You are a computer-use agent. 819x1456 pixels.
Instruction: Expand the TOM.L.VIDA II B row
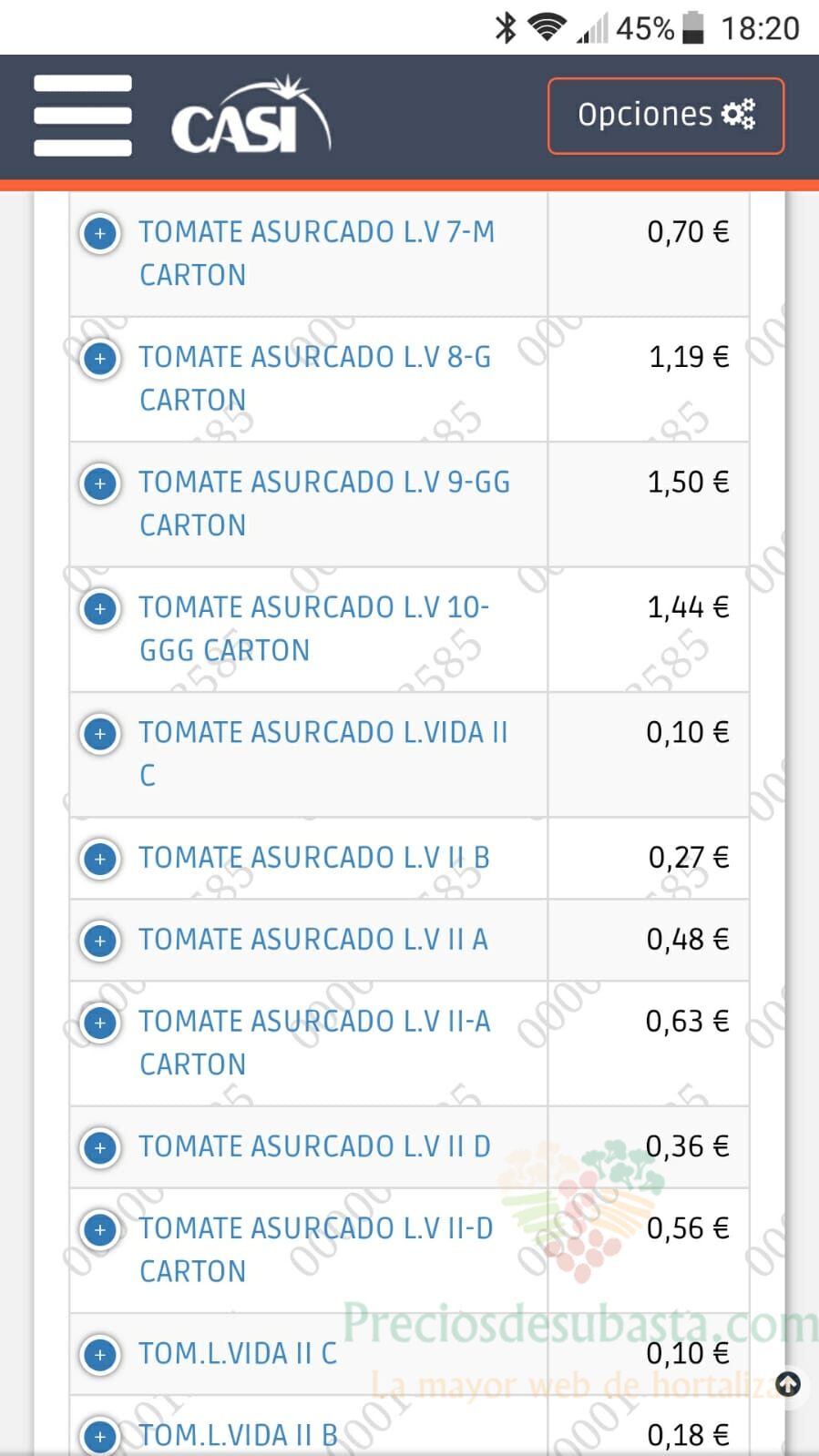[x=100, y=1436]
